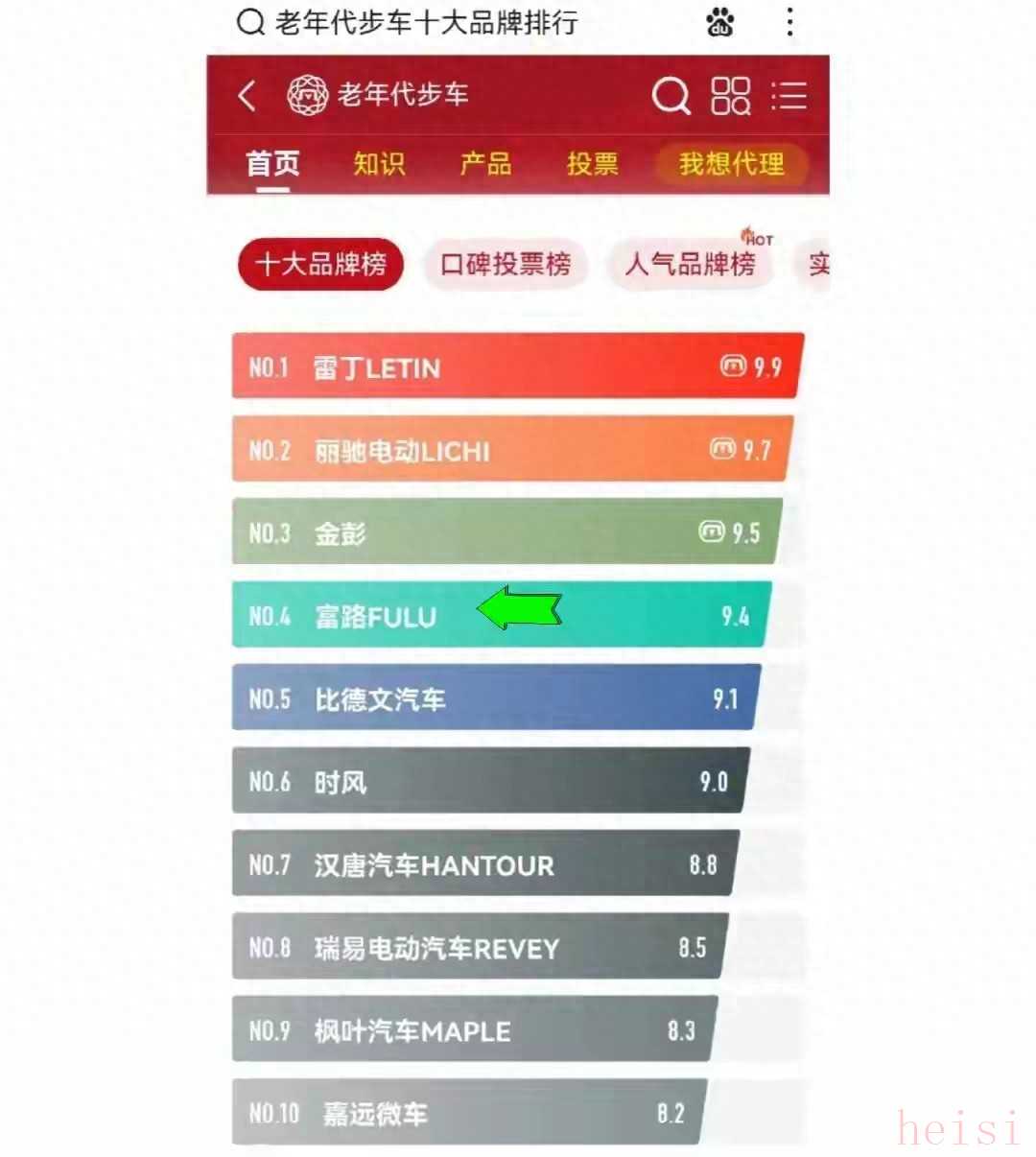This screenshot has height=1157, width=1036.
Task: Switch to the 产品 tab
Action: tap(485, 164)
